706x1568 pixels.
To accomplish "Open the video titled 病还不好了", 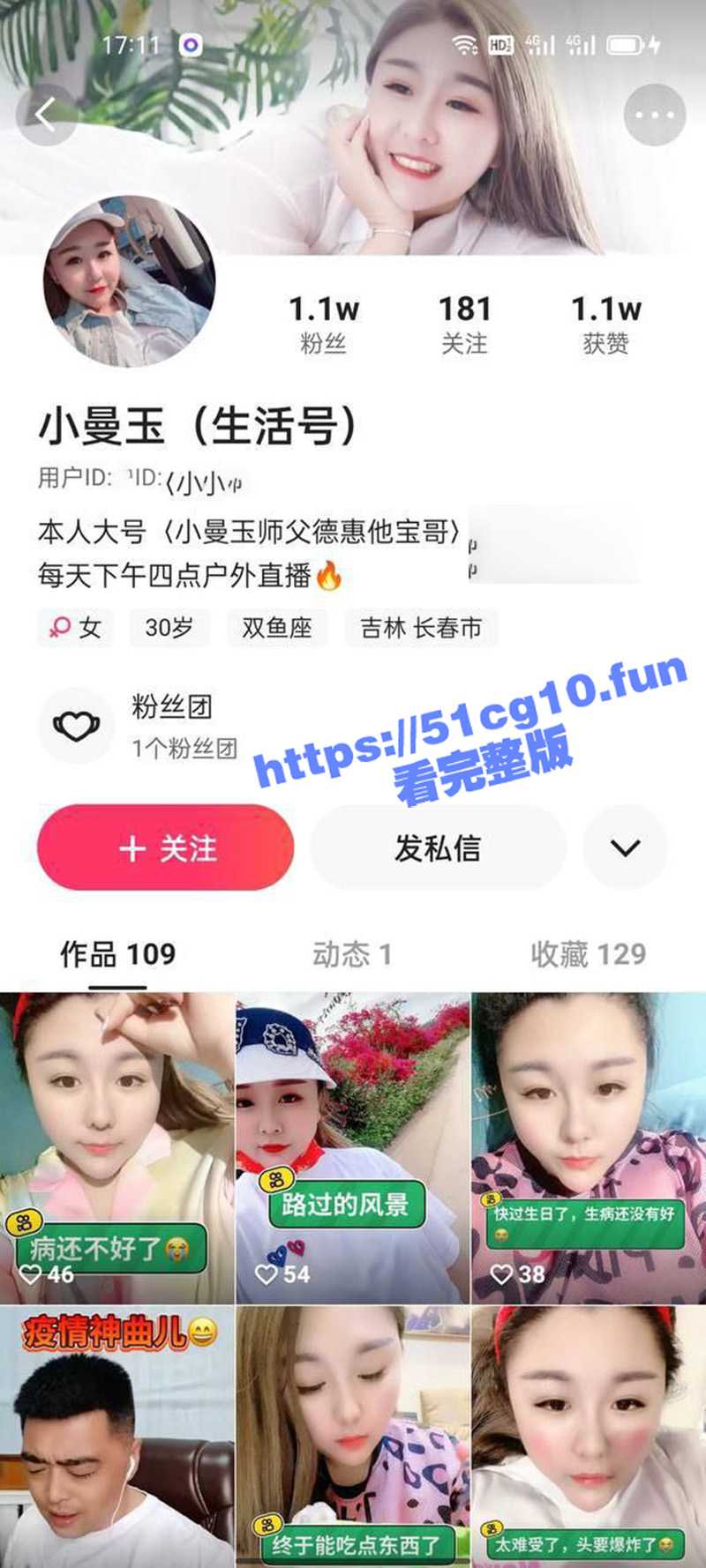I will point(116,1146).
